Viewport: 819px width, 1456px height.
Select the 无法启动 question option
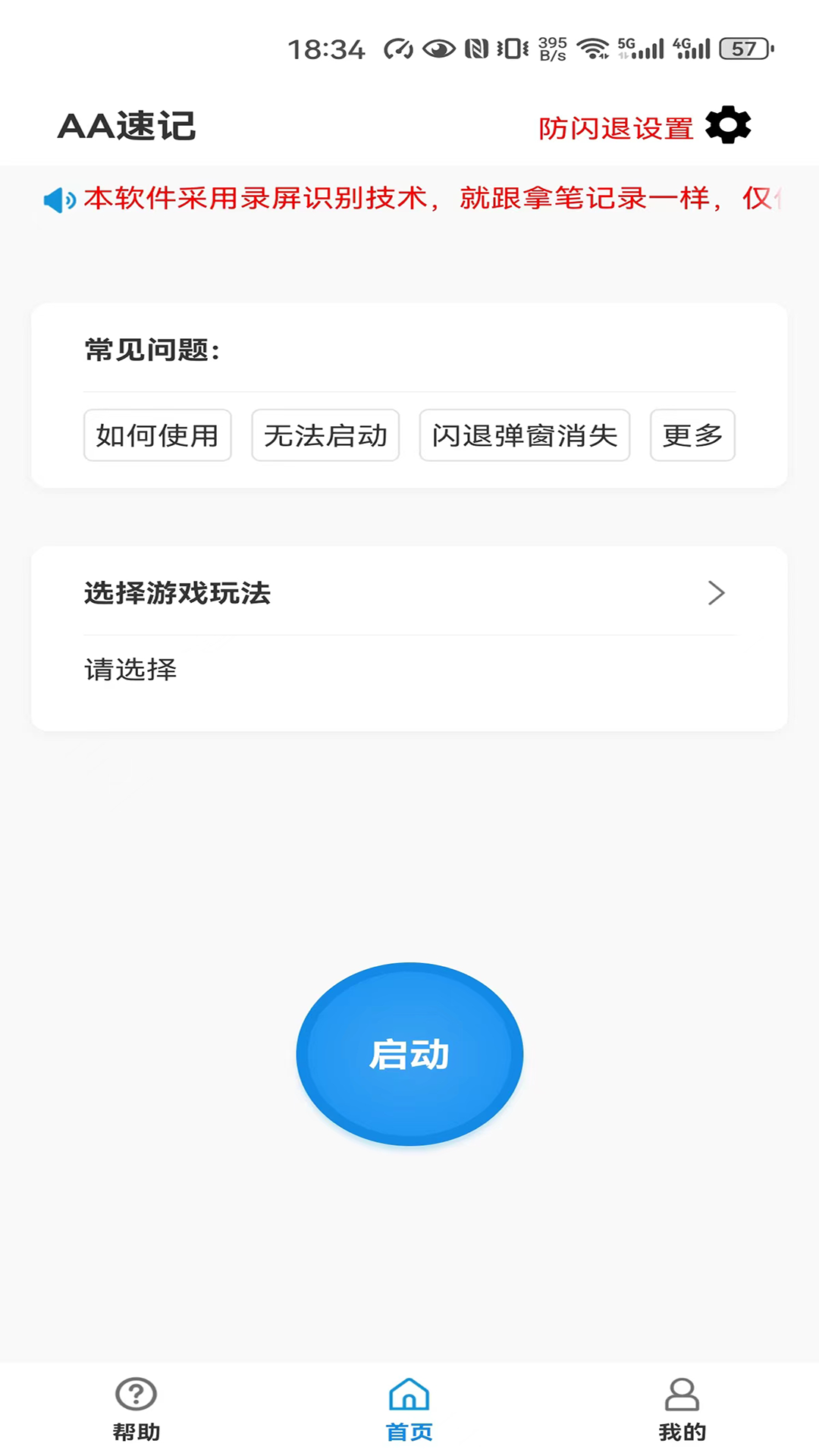point(325,435)
